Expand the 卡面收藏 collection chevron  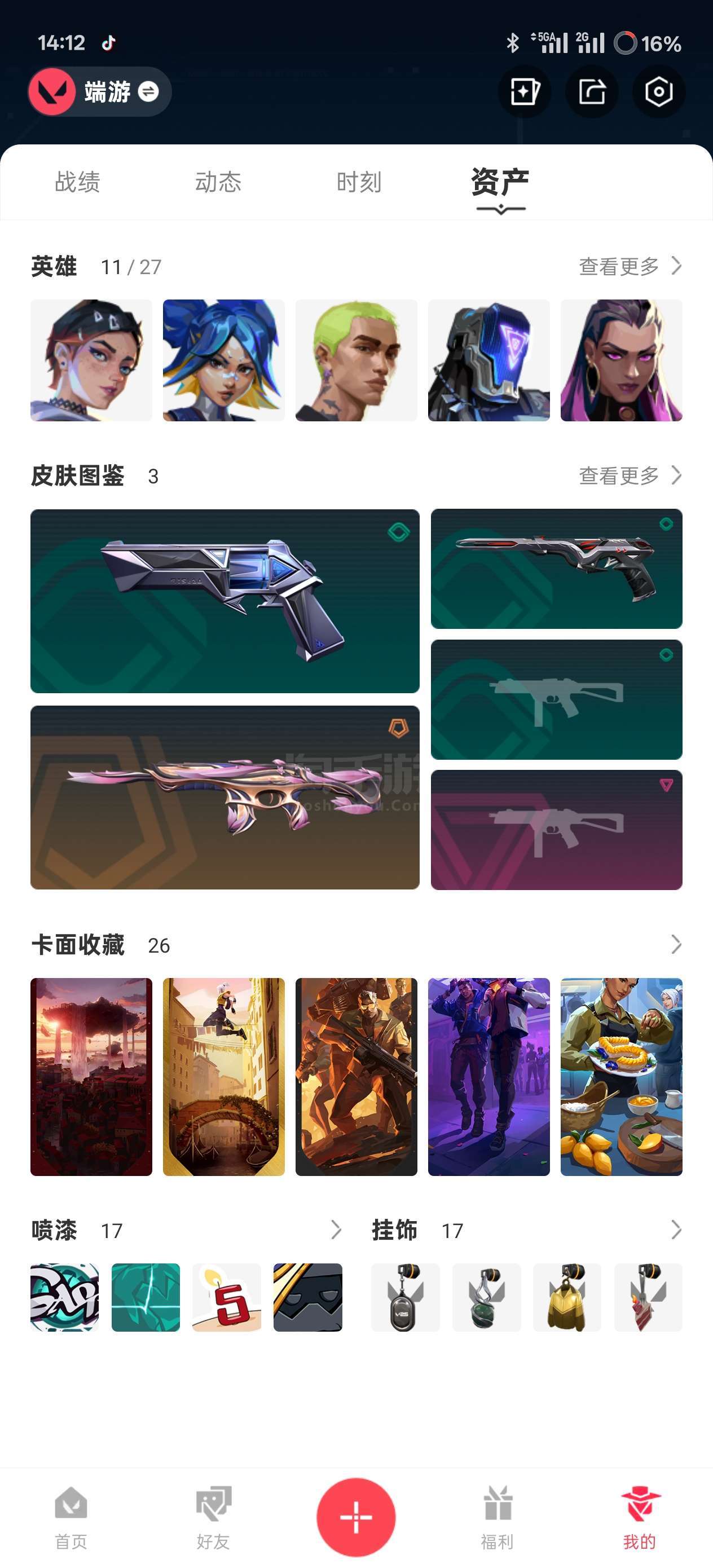click(675, 944)
